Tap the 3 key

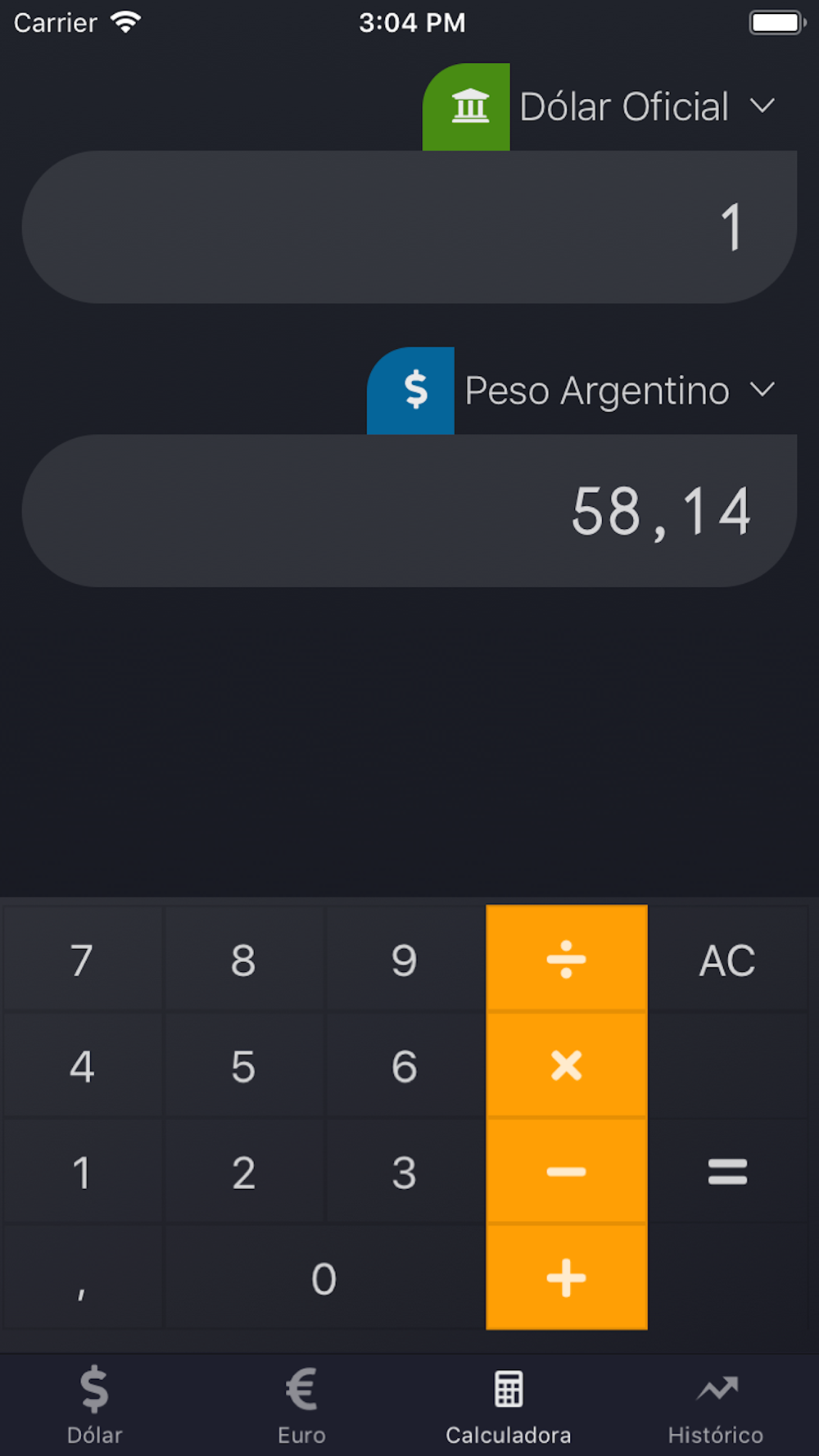coord(405,1172)
